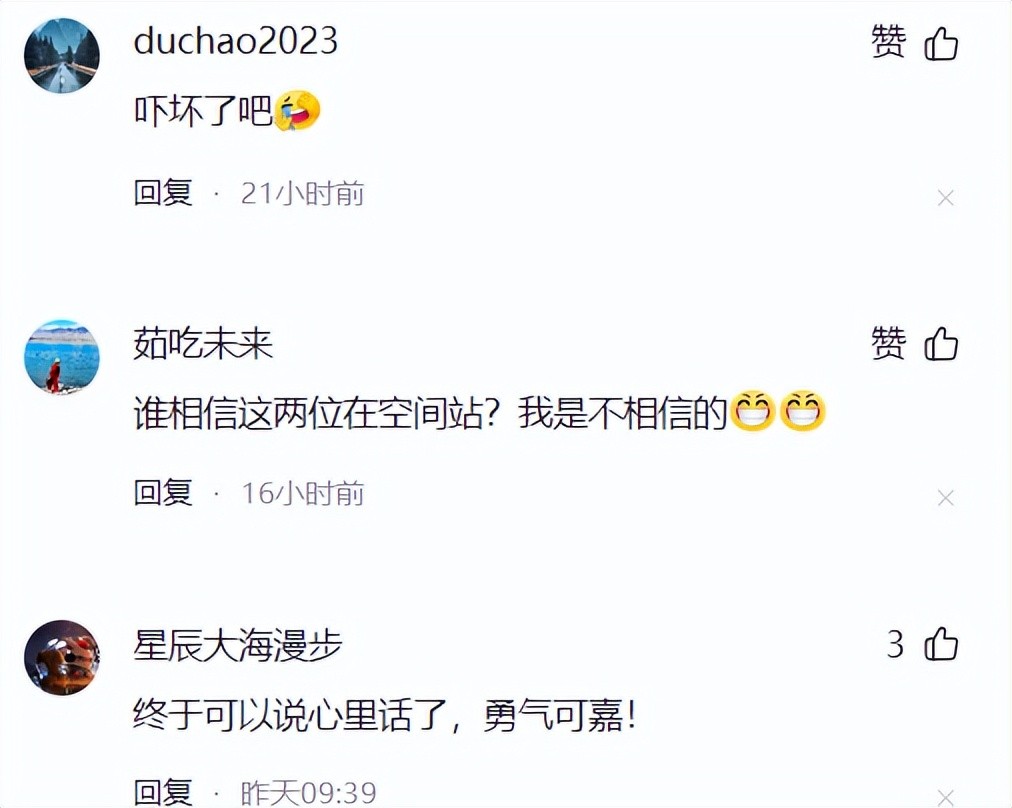
Task: Dismiss duchao2023's comment with the X
Action: coord(945,198)
